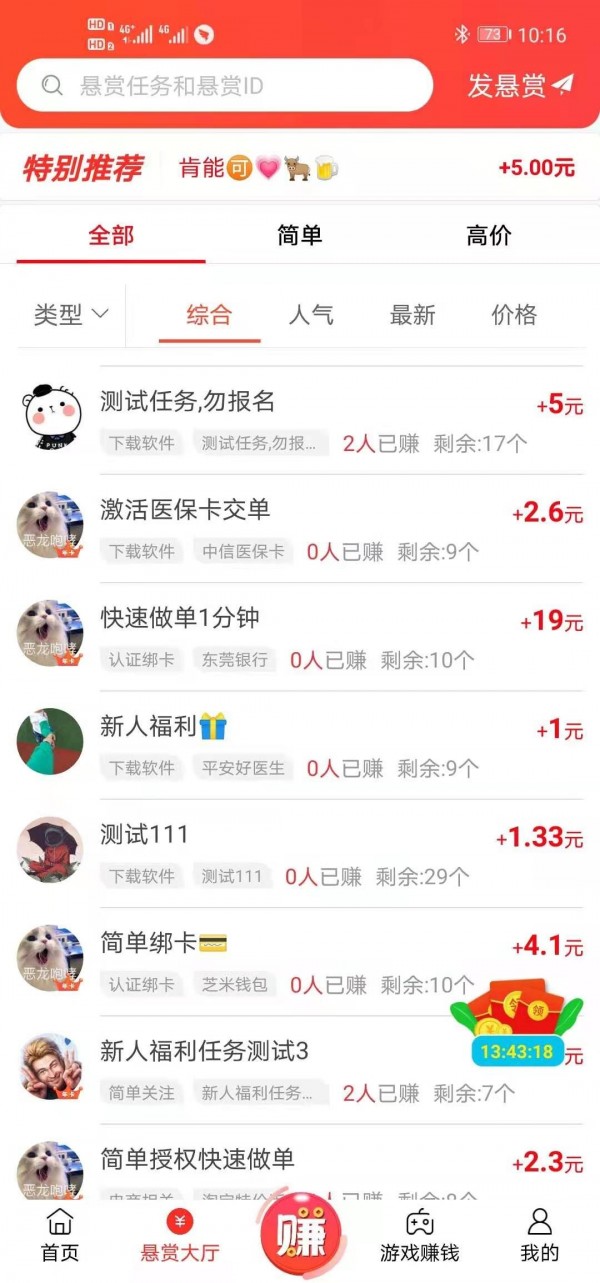
Task: Open the 激活医保卡交单 task
Action: pyautogui.click(x=300, y=528)
